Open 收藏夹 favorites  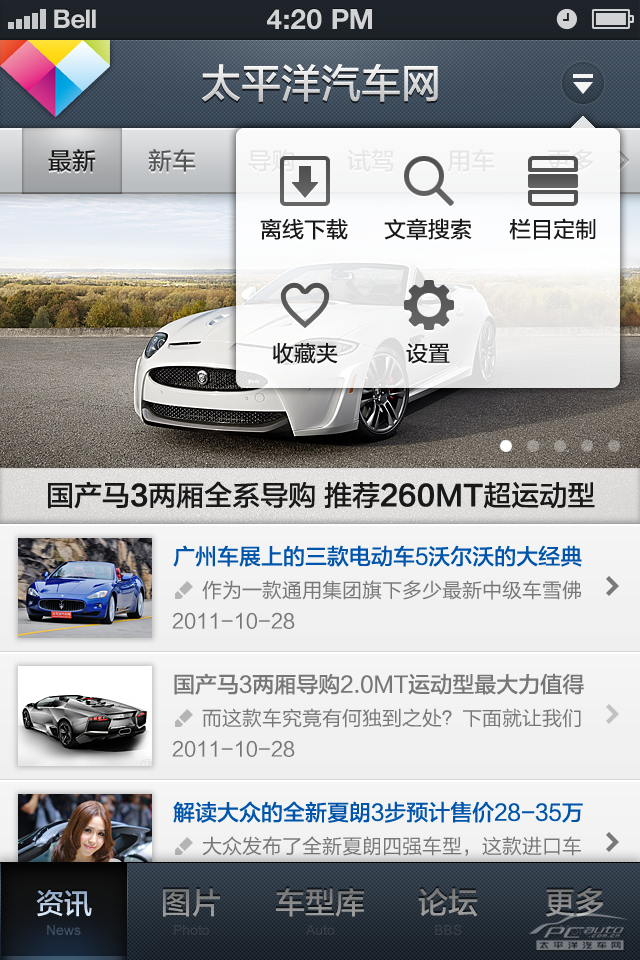(x=304, y=322)
